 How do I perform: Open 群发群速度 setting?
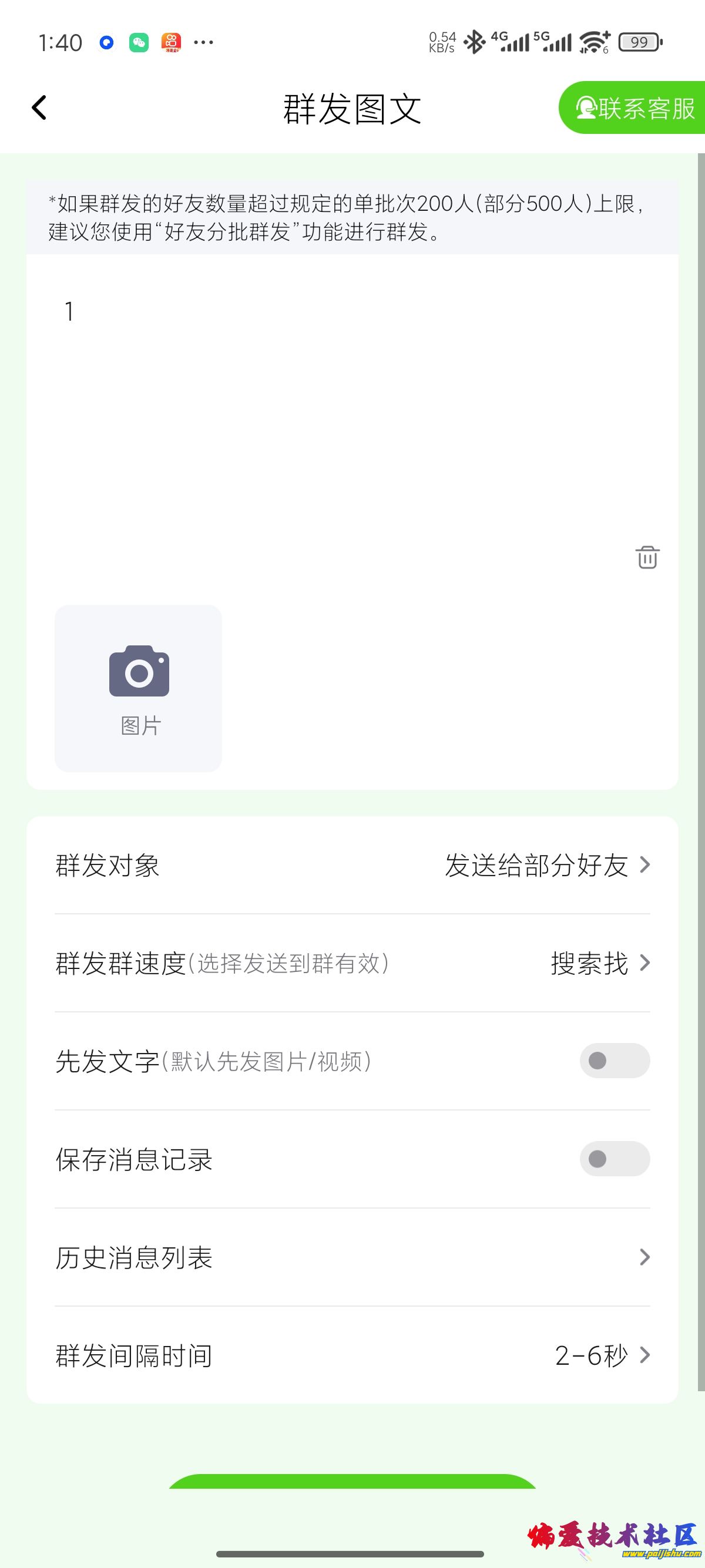point(352,963)
